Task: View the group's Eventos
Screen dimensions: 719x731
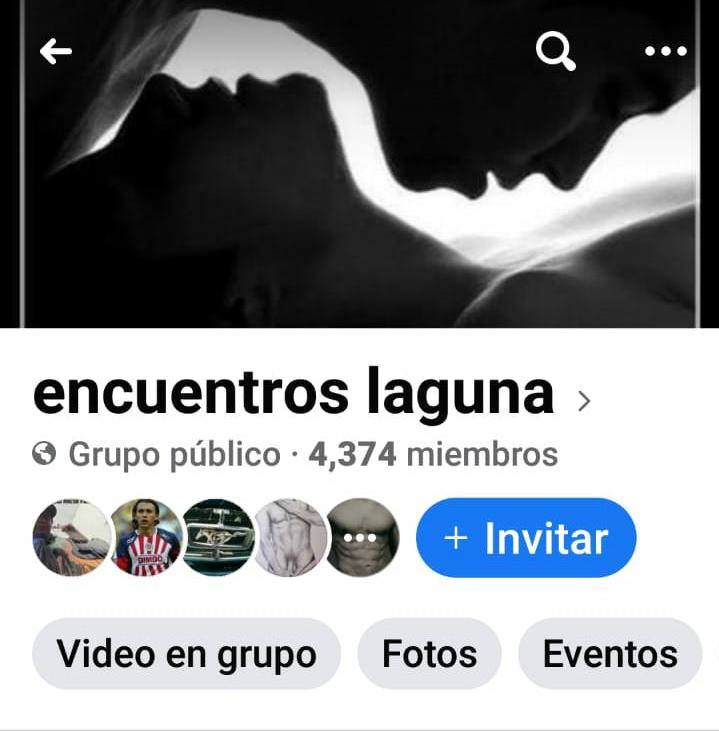Action: [610, 654]
